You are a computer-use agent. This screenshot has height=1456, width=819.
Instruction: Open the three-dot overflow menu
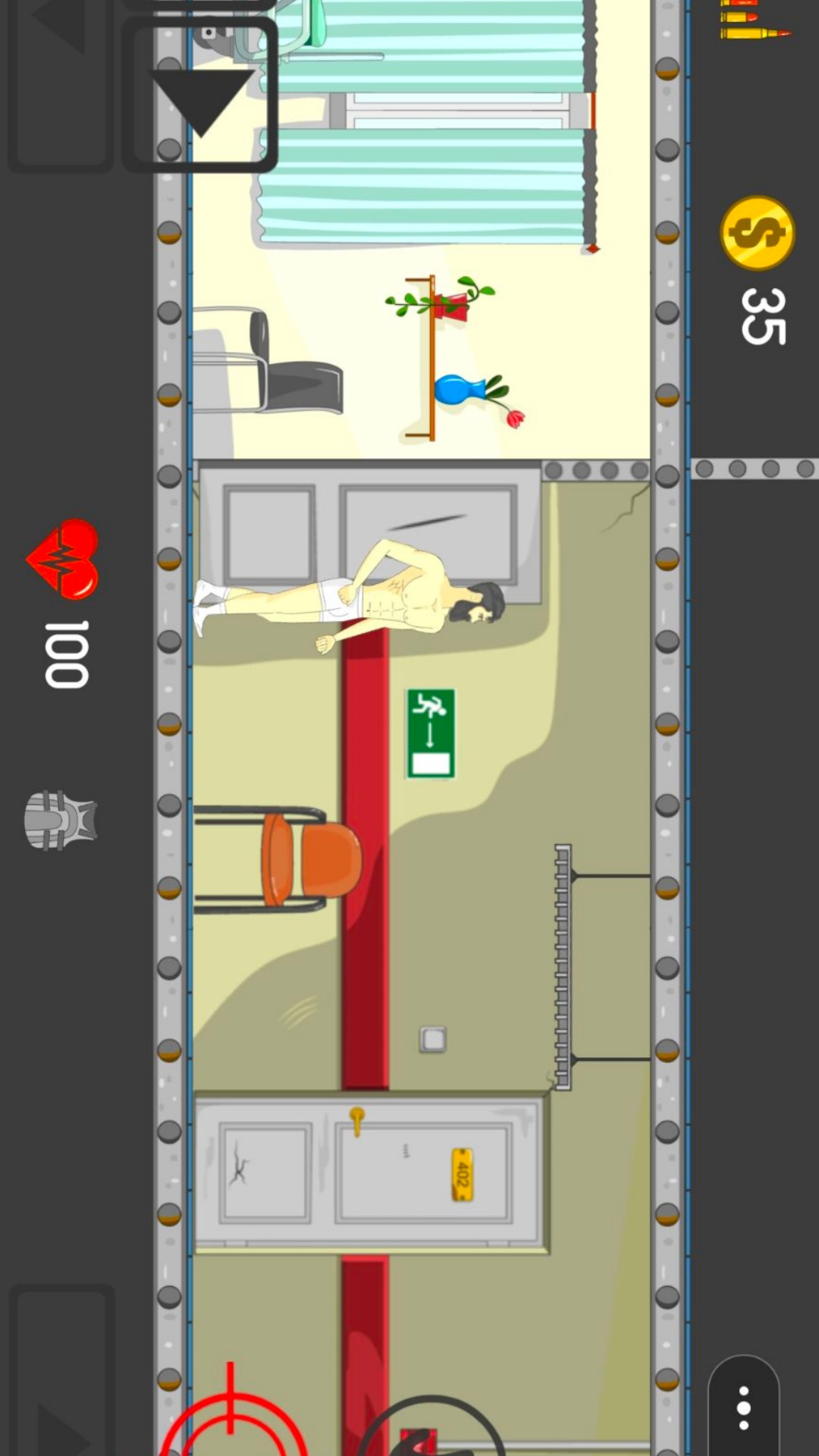click(x=744, y=1407)
